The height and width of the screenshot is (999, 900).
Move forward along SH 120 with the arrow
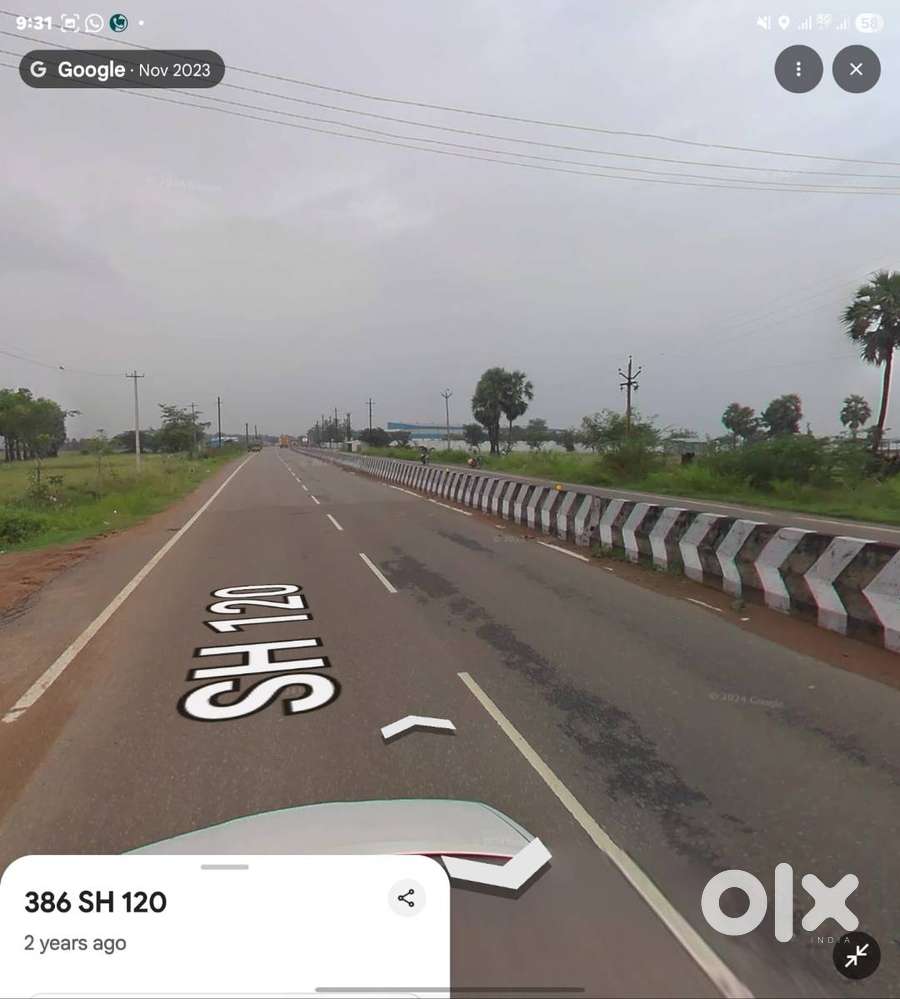[418, 726]
